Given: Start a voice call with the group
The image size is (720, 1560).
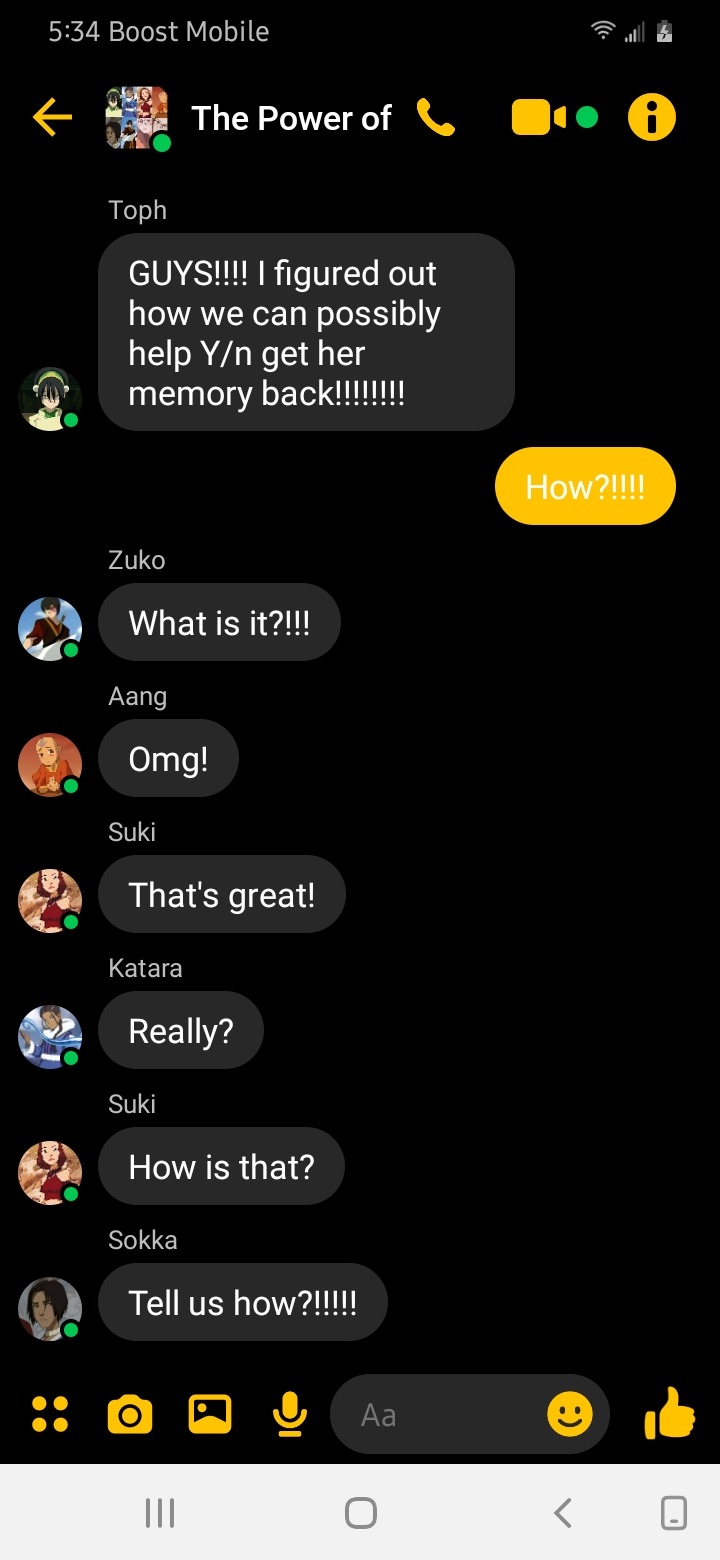Looking at the screenshot, I should pyautogui.click(x=435, y=118).
